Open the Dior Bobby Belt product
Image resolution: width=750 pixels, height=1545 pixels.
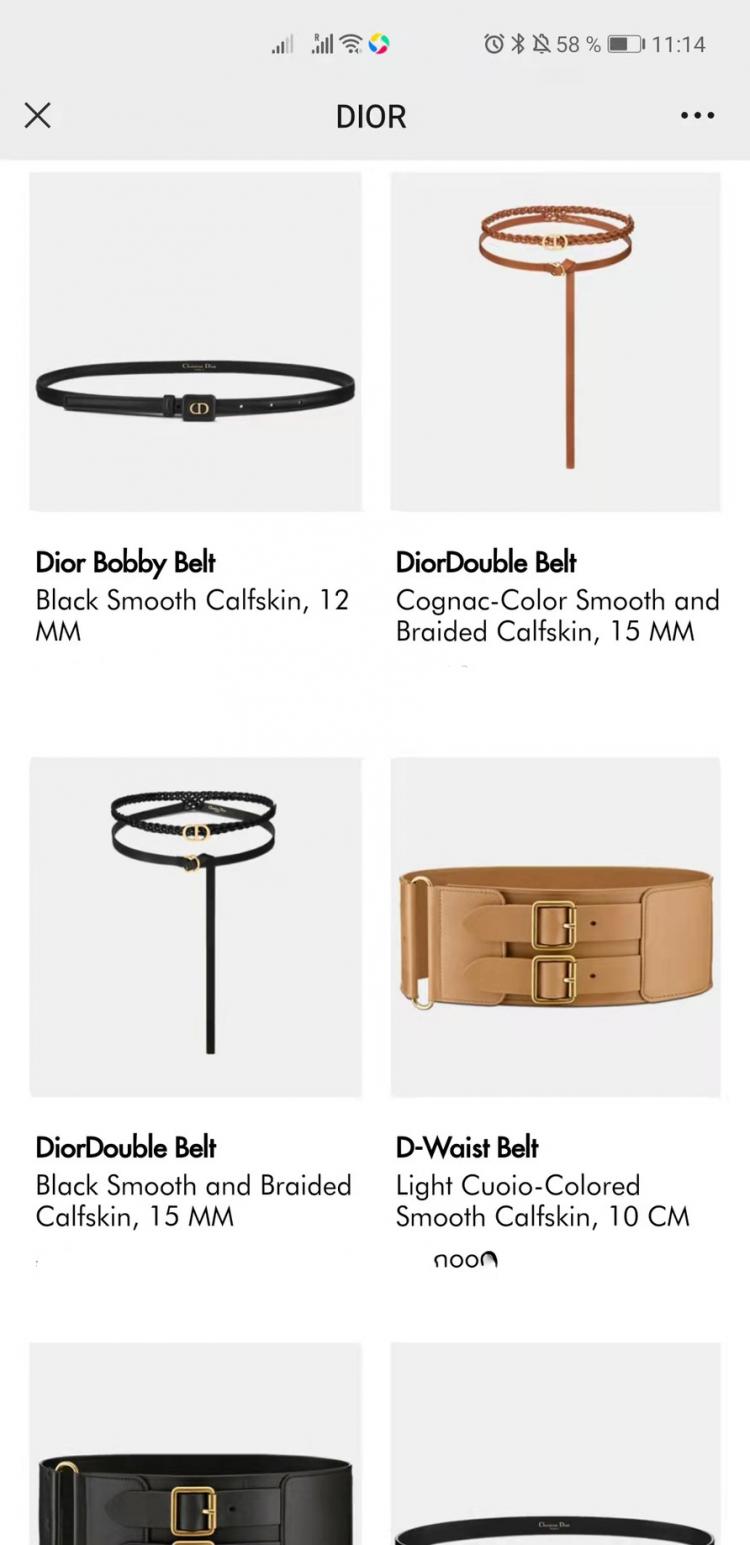195,342
